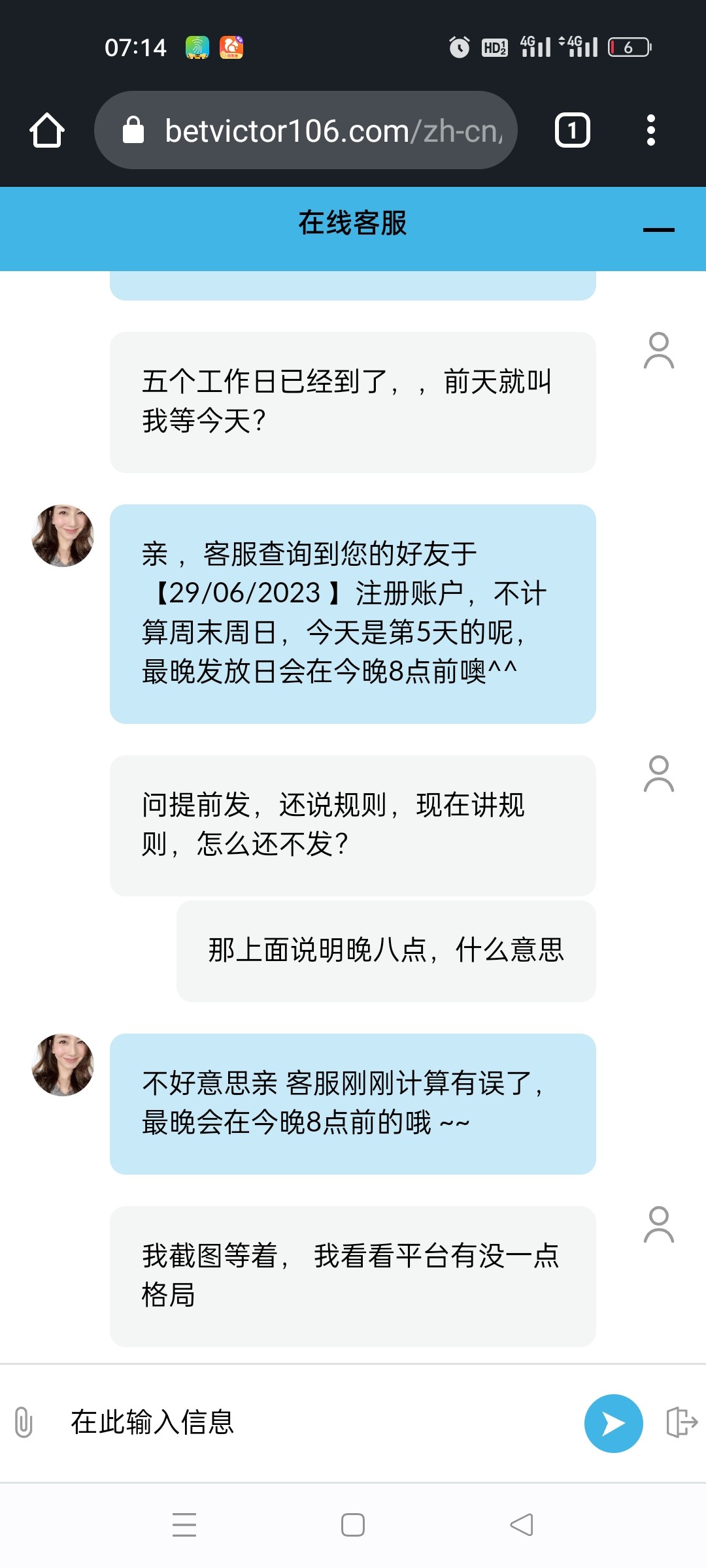Tap the browser home icon
The width and height of the screenshot is (706, 1568).
coord(47,131)
